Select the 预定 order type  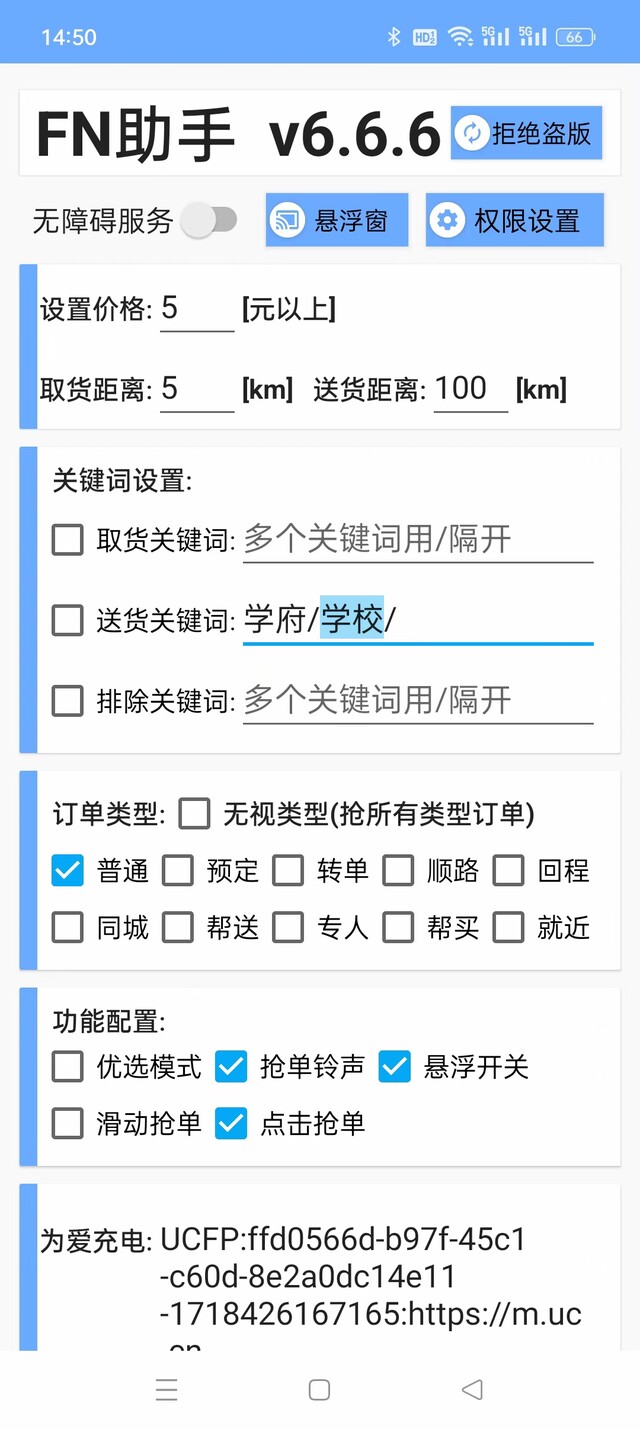(x=177, y=871)
